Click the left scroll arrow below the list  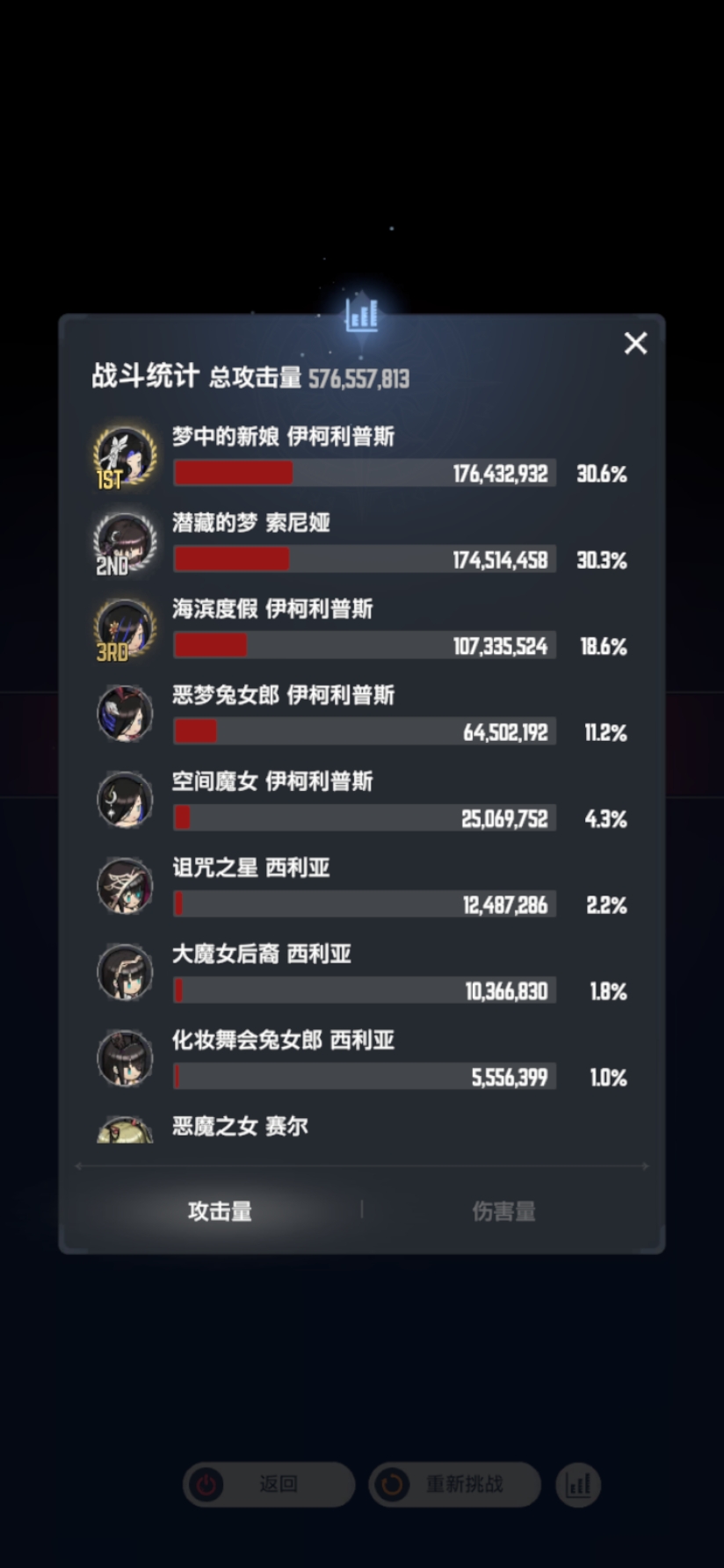click(x=80, y=1166)
